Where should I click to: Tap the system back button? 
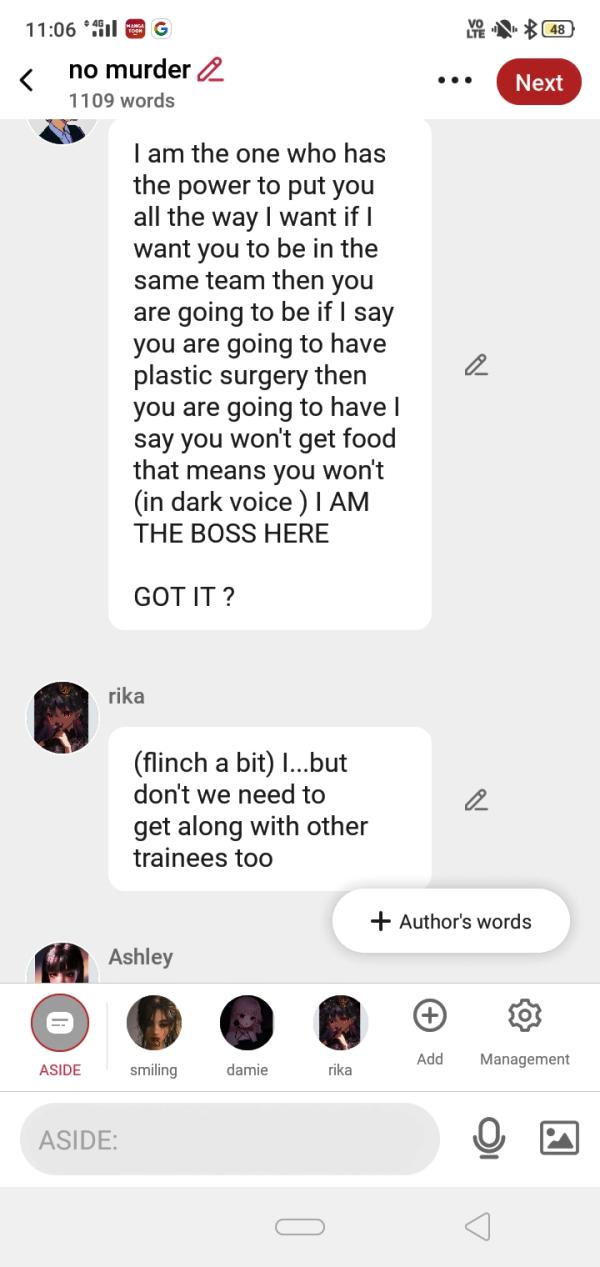(478, 1226)
